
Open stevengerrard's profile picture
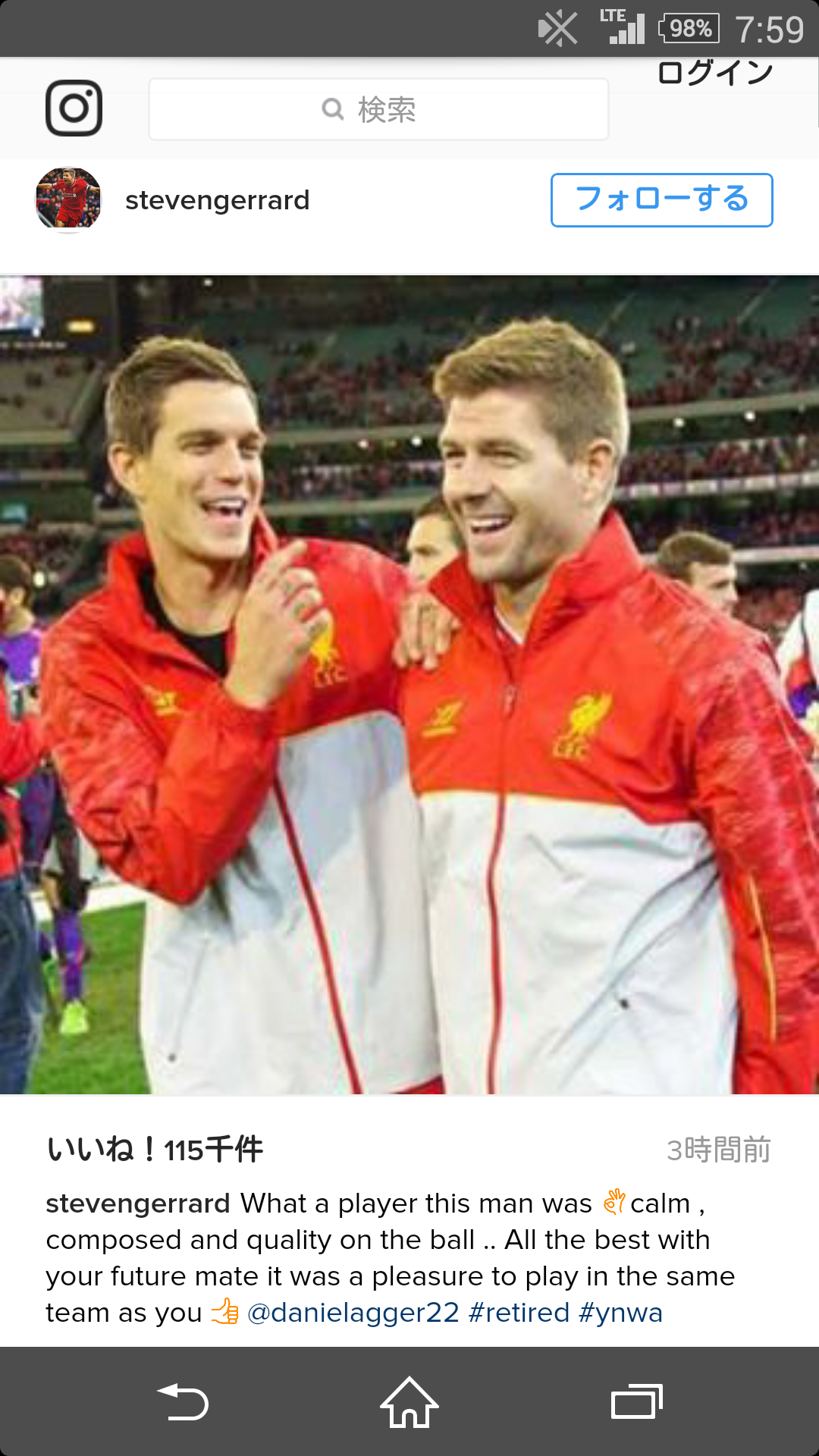pyautogui.click(x=68, y=199)
